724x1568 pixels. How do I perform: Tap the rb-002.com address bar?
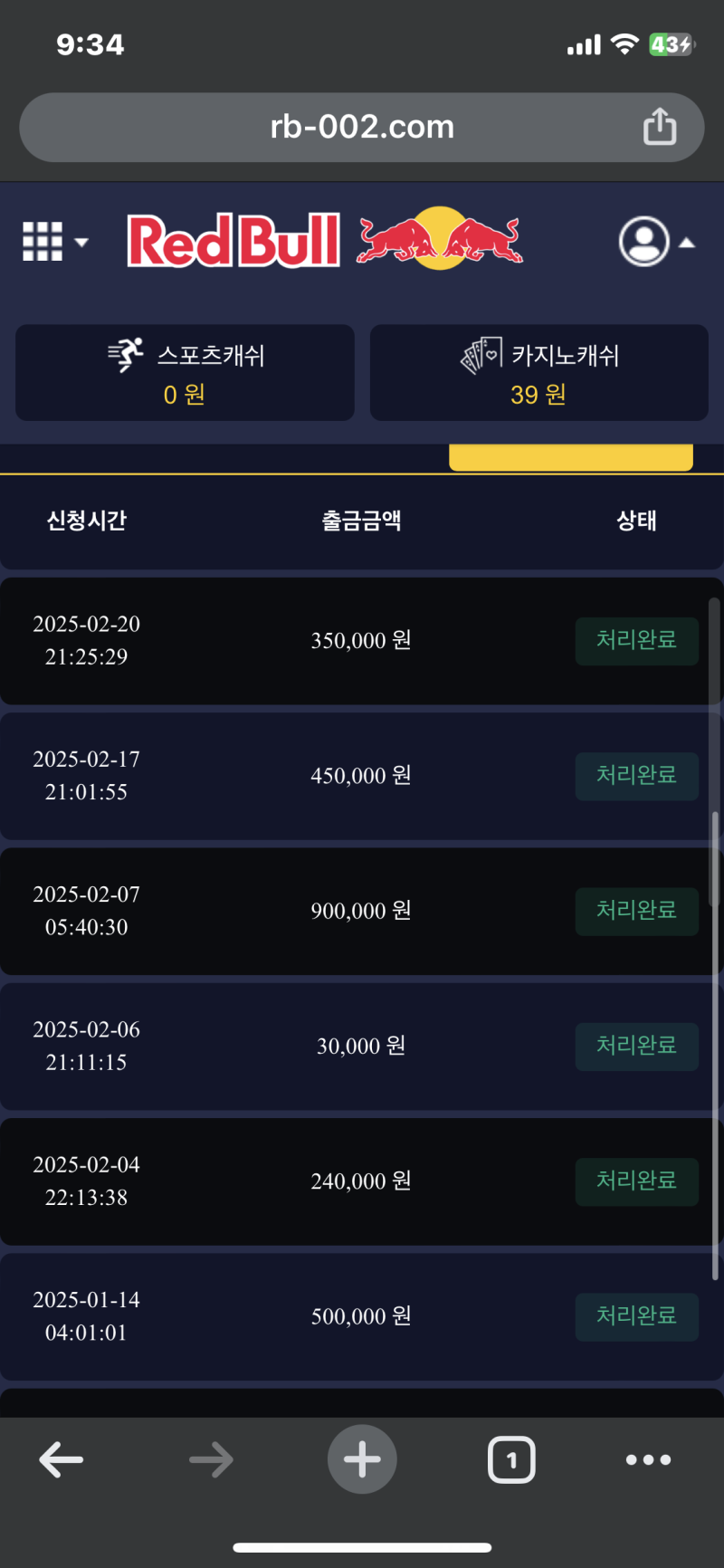pos(362,127)
